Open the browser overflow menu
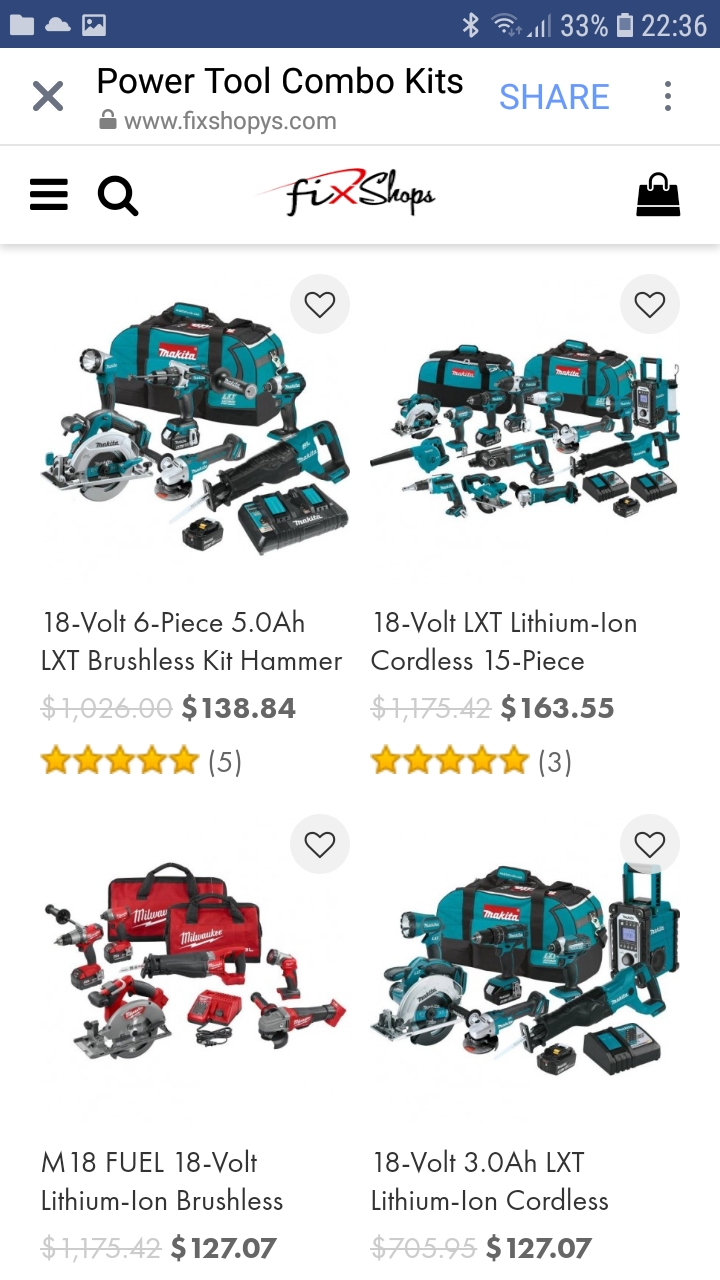 pyautogui.click(x=667, y=97)
